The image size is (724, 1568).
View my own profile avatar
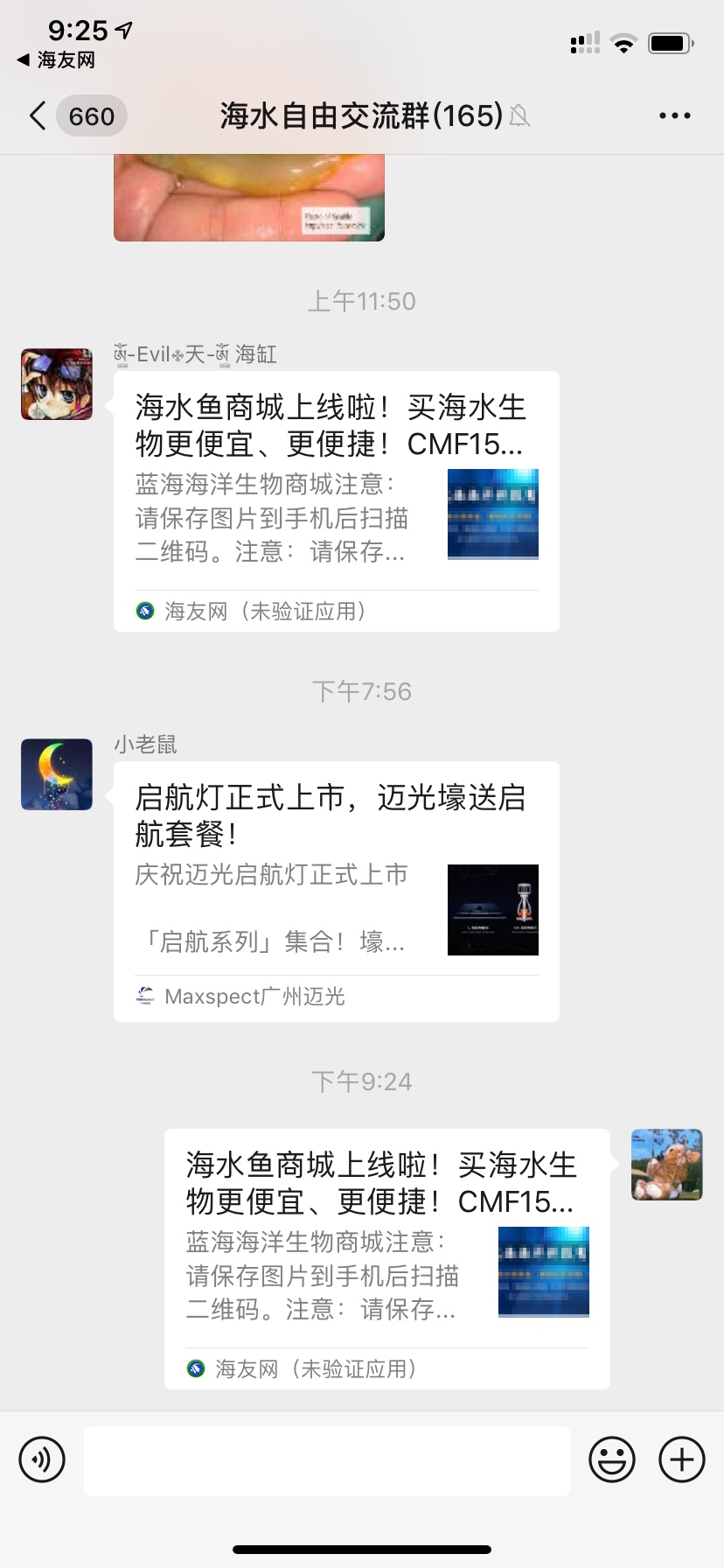pos(667,1165)
